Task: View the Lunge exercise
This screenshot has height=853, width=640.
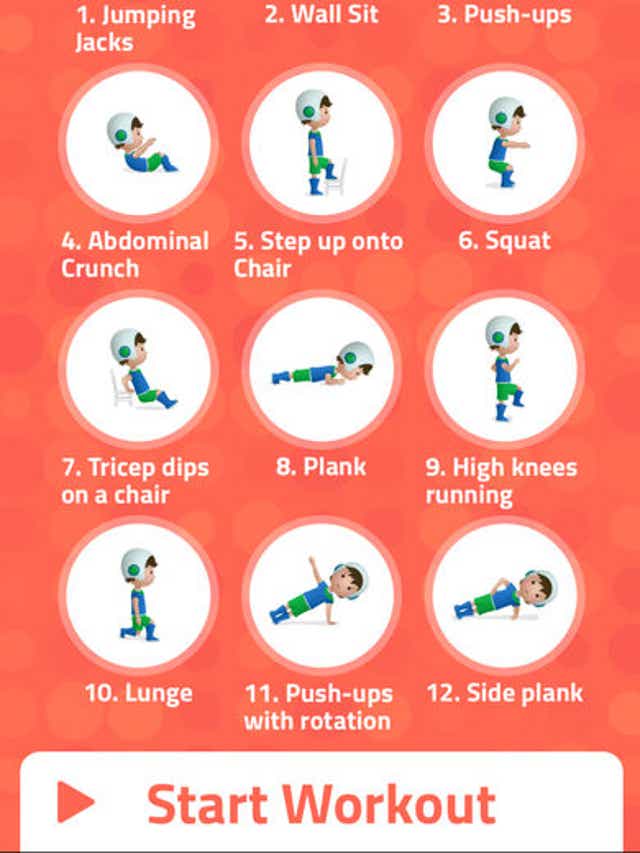Action: click(x=138, y=596)
